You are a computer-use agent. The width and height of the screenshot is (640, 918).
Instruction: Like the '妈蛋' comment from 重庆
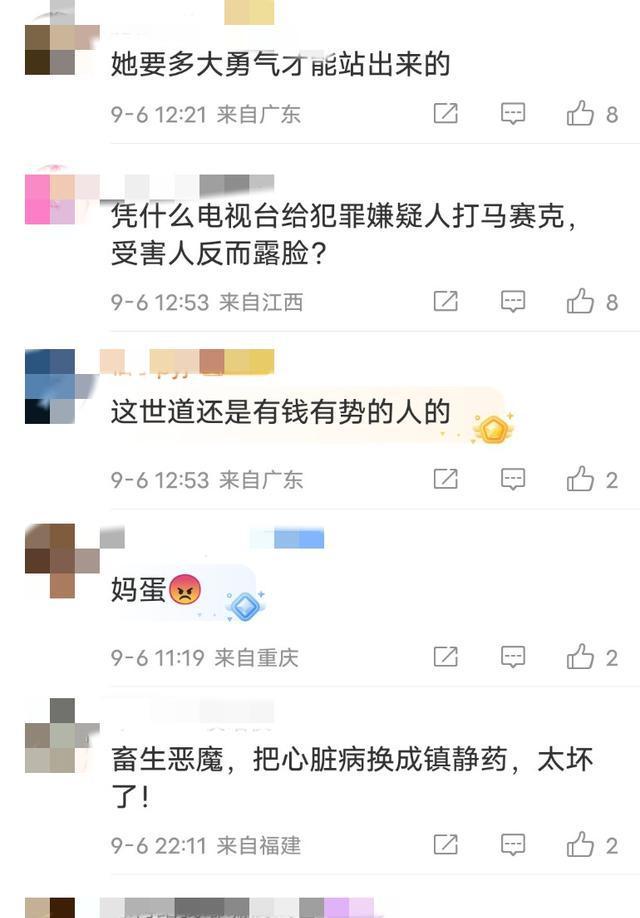(581, 657)
